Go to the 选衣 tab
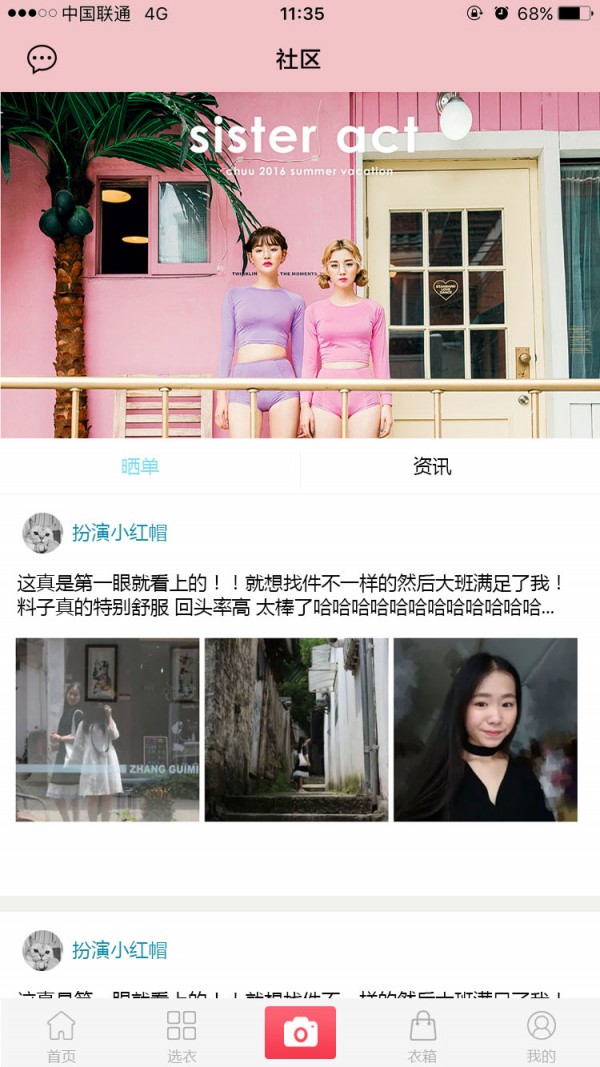The height and width of the screenshot is (1067, 600). 181,1035
